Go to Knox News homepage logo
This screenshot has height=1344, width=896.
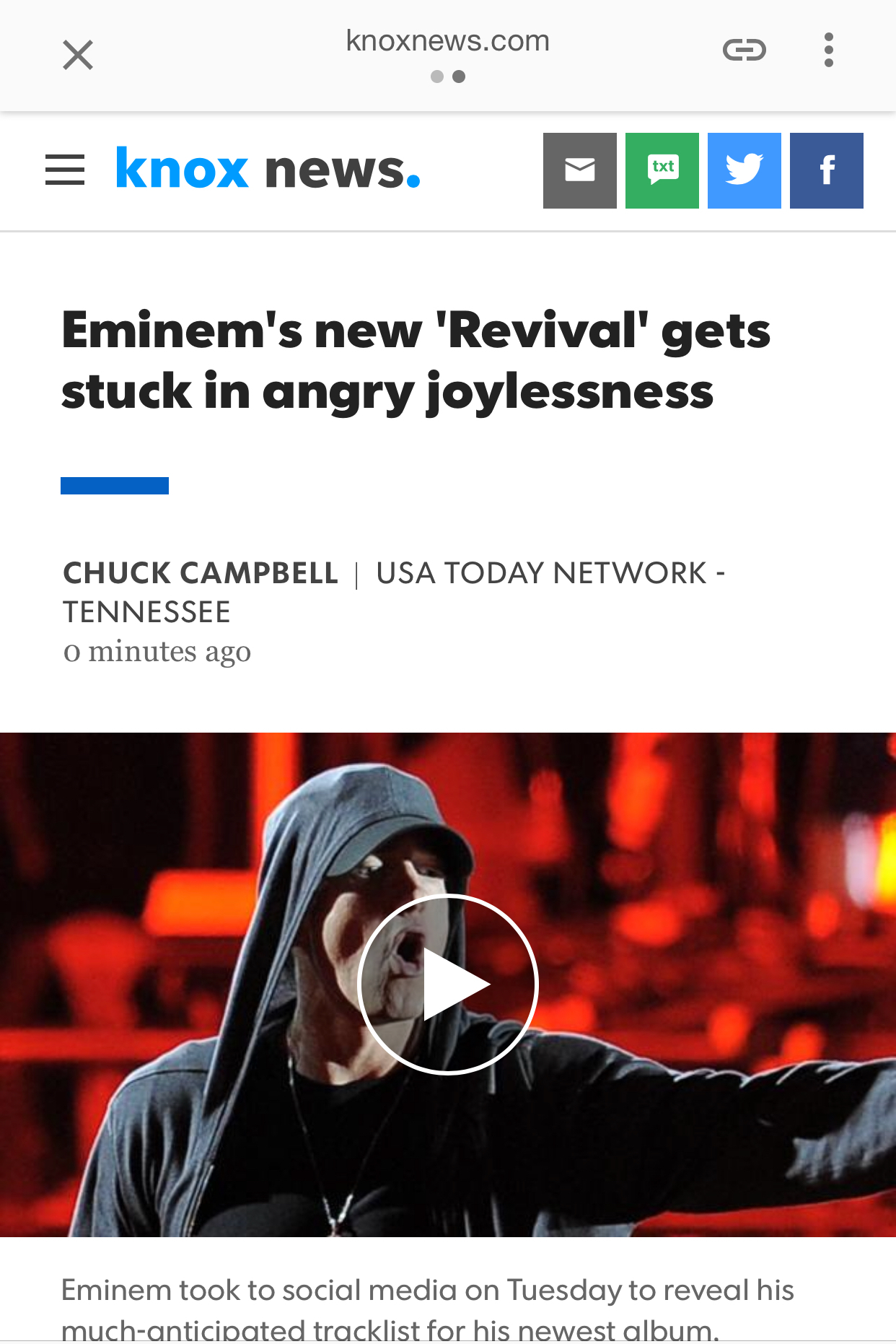click(x=268, y=170)
